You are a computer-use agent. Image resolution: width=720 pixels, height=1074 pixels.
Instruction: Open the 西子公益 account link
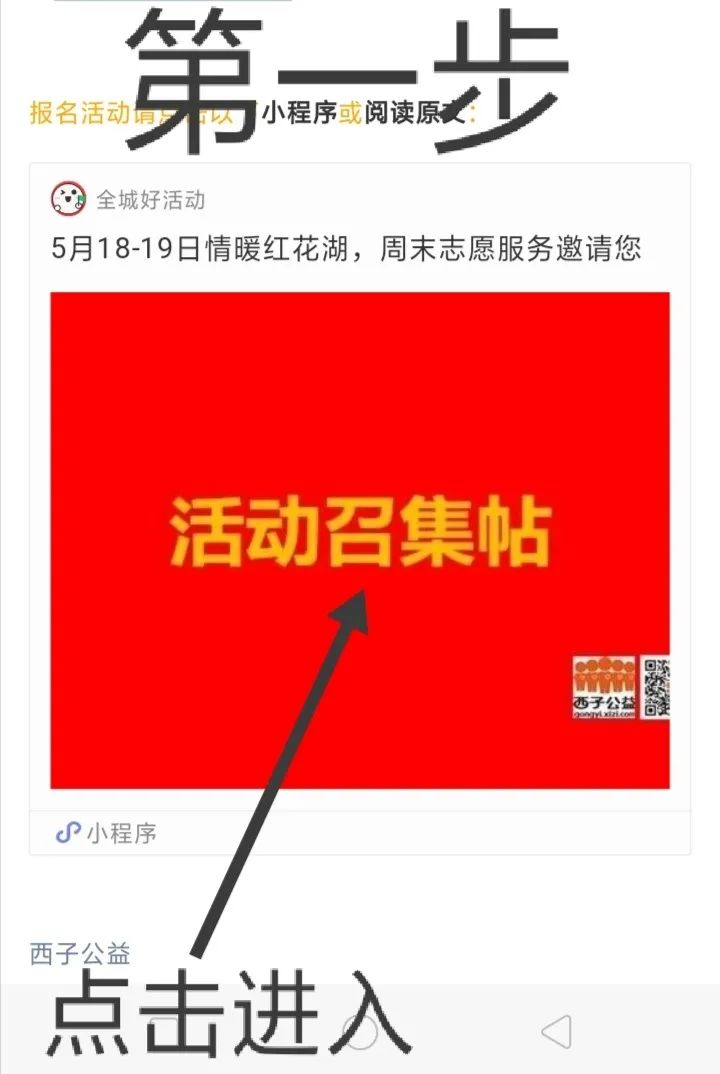[80, 954]
